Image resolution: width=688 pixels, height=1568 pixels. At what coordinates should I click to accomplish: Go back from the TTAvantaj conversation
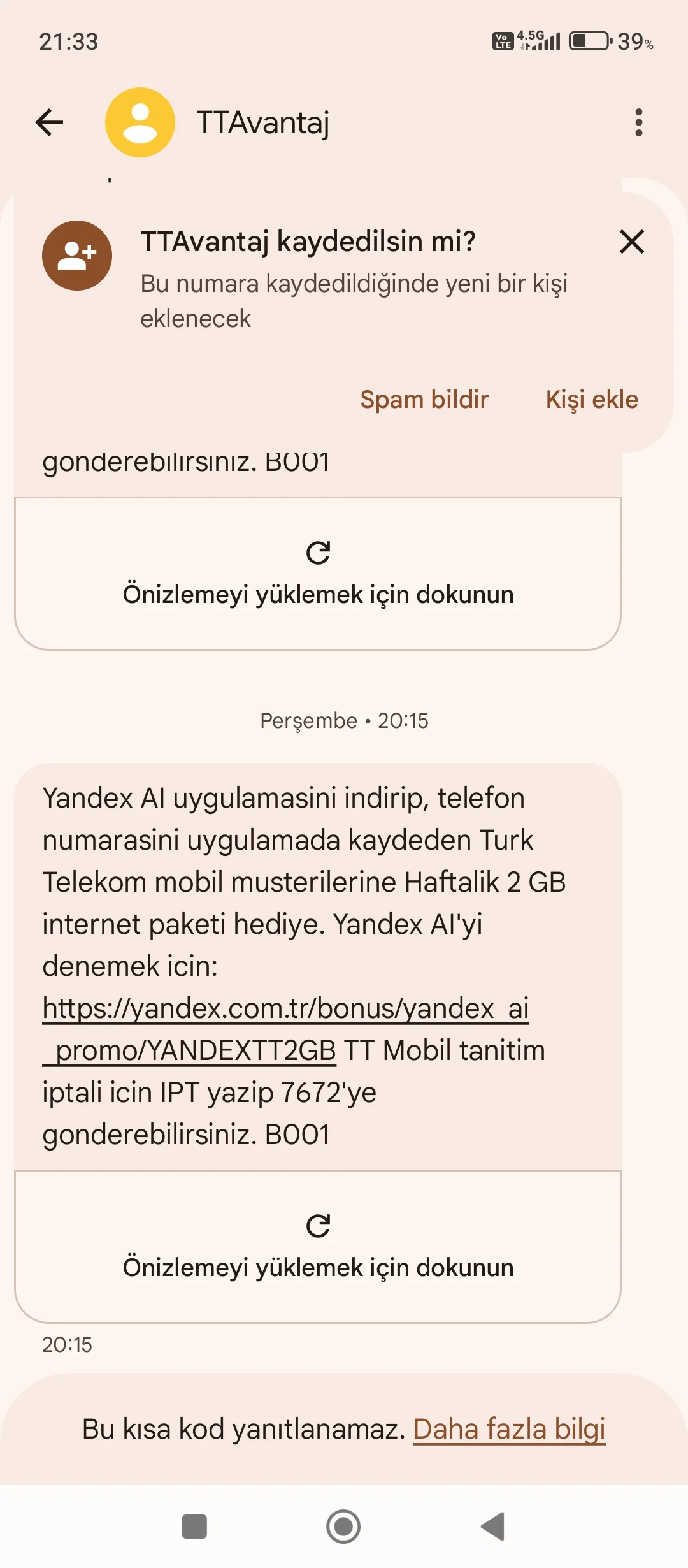[50, 122]
